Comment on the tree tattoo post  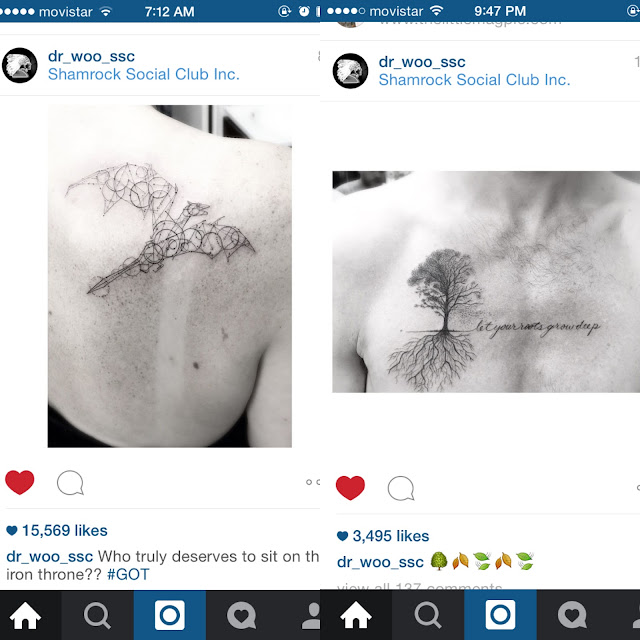(401, 488)
